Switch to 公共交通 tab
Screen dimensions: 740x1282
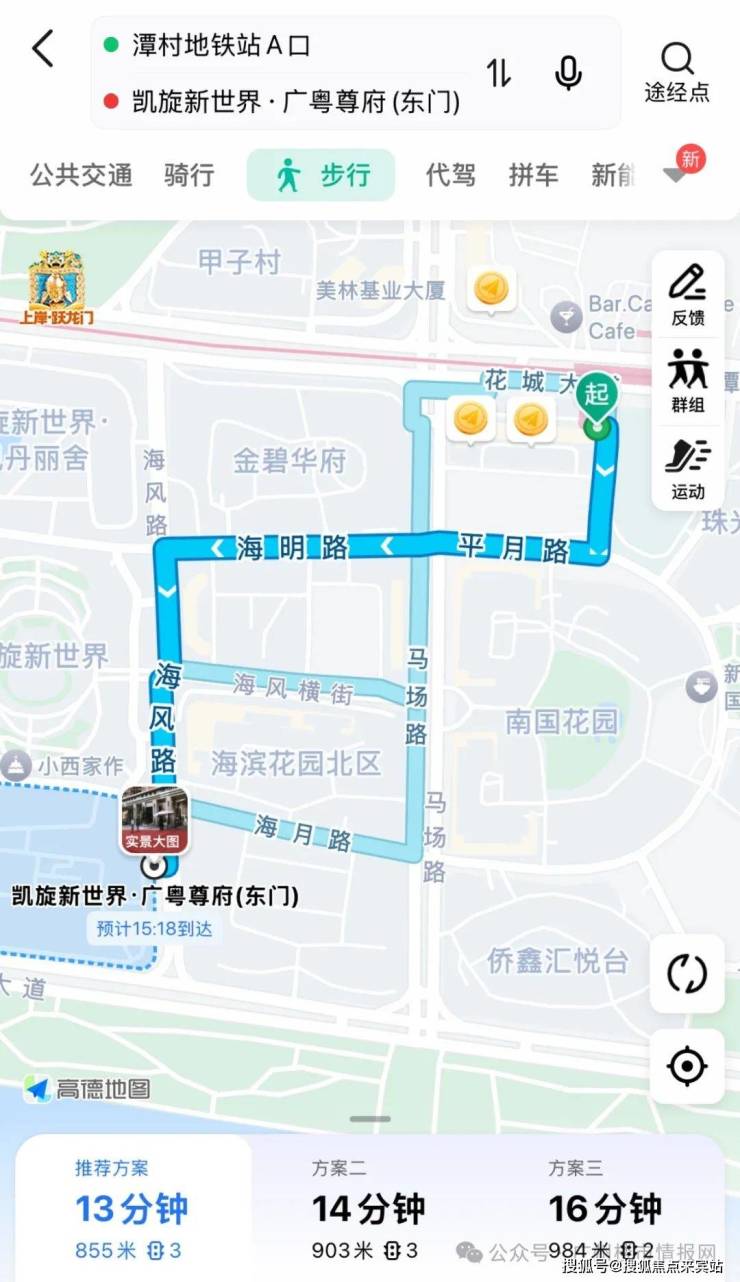pos(81,175)
